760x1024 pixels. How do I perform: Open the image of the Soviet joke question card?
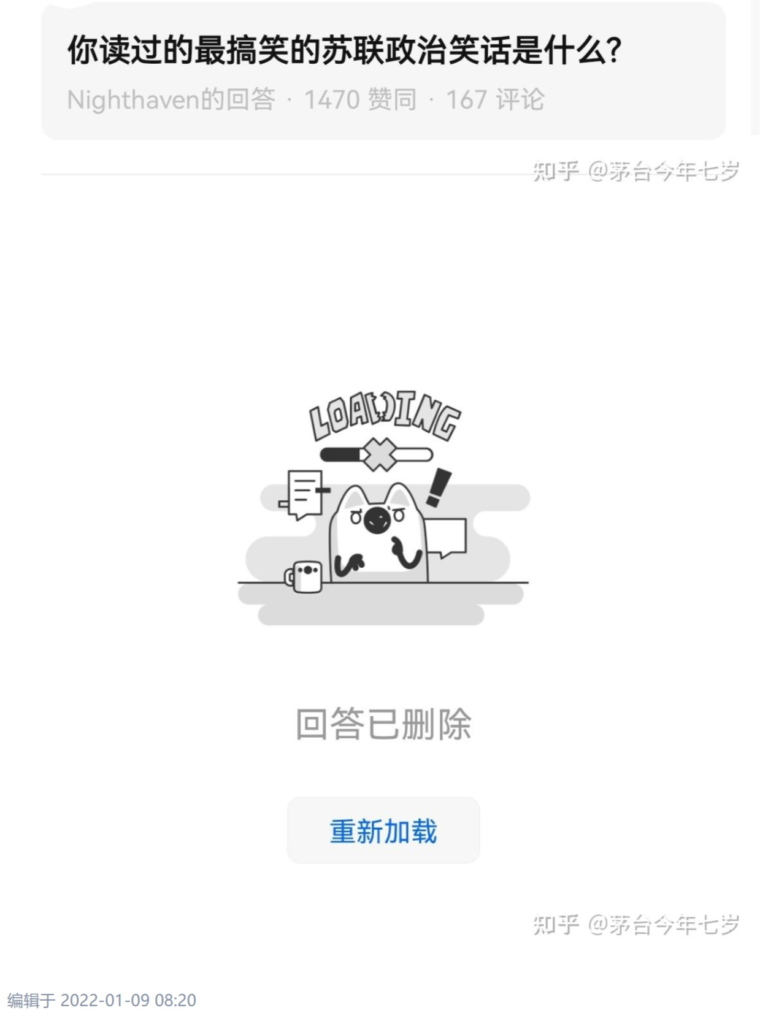point(383,72)
